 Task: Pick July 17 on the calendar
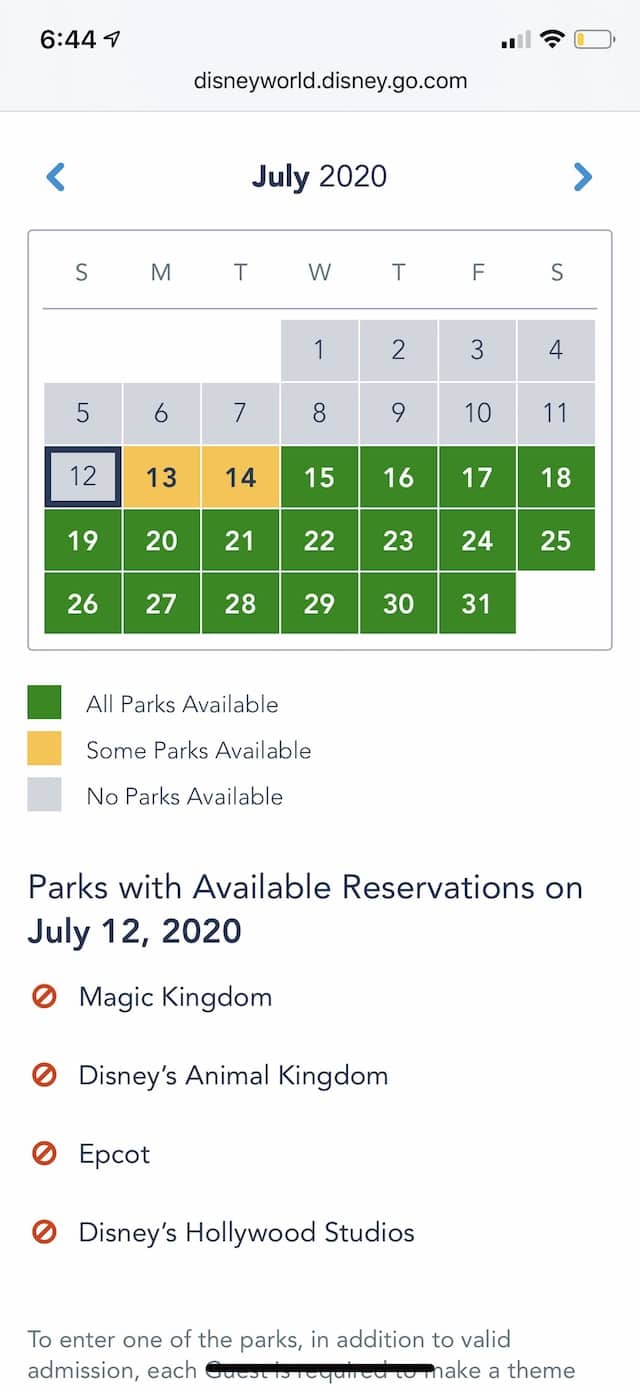477,477
